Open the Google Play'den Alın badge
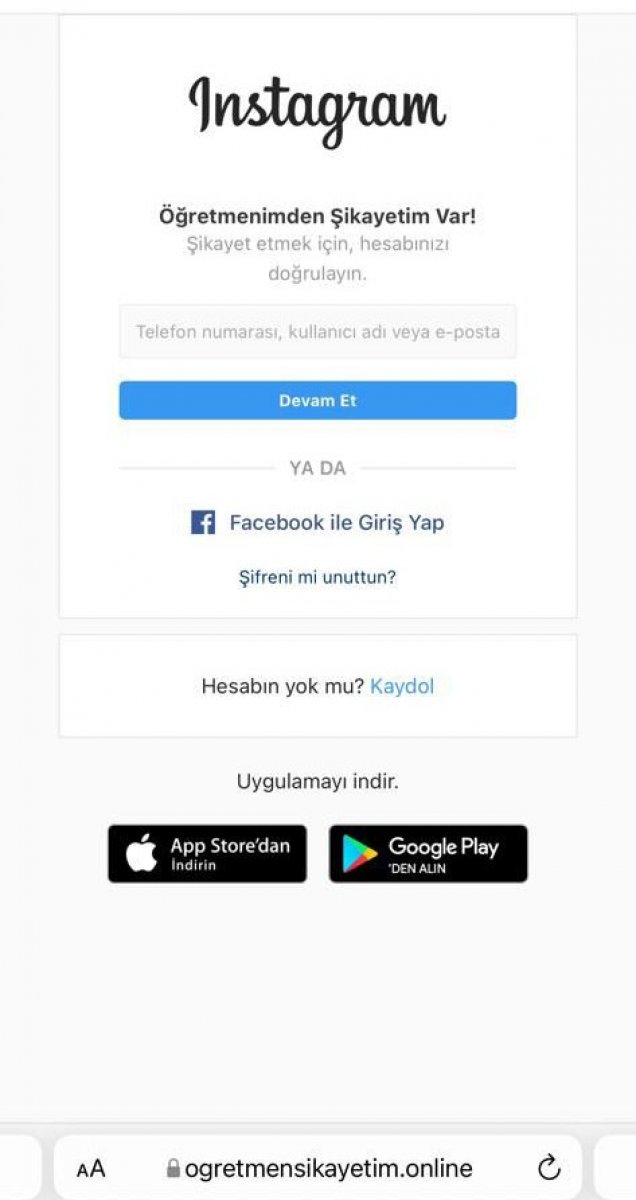This screenshot has width=636, height=1200. click(428, 854)
